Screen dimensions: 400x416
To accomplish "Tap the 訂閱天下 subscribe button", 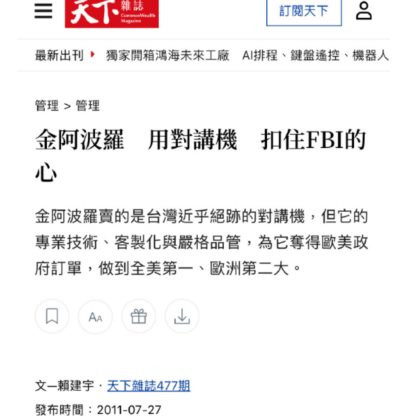I will (x=304, y=11).
